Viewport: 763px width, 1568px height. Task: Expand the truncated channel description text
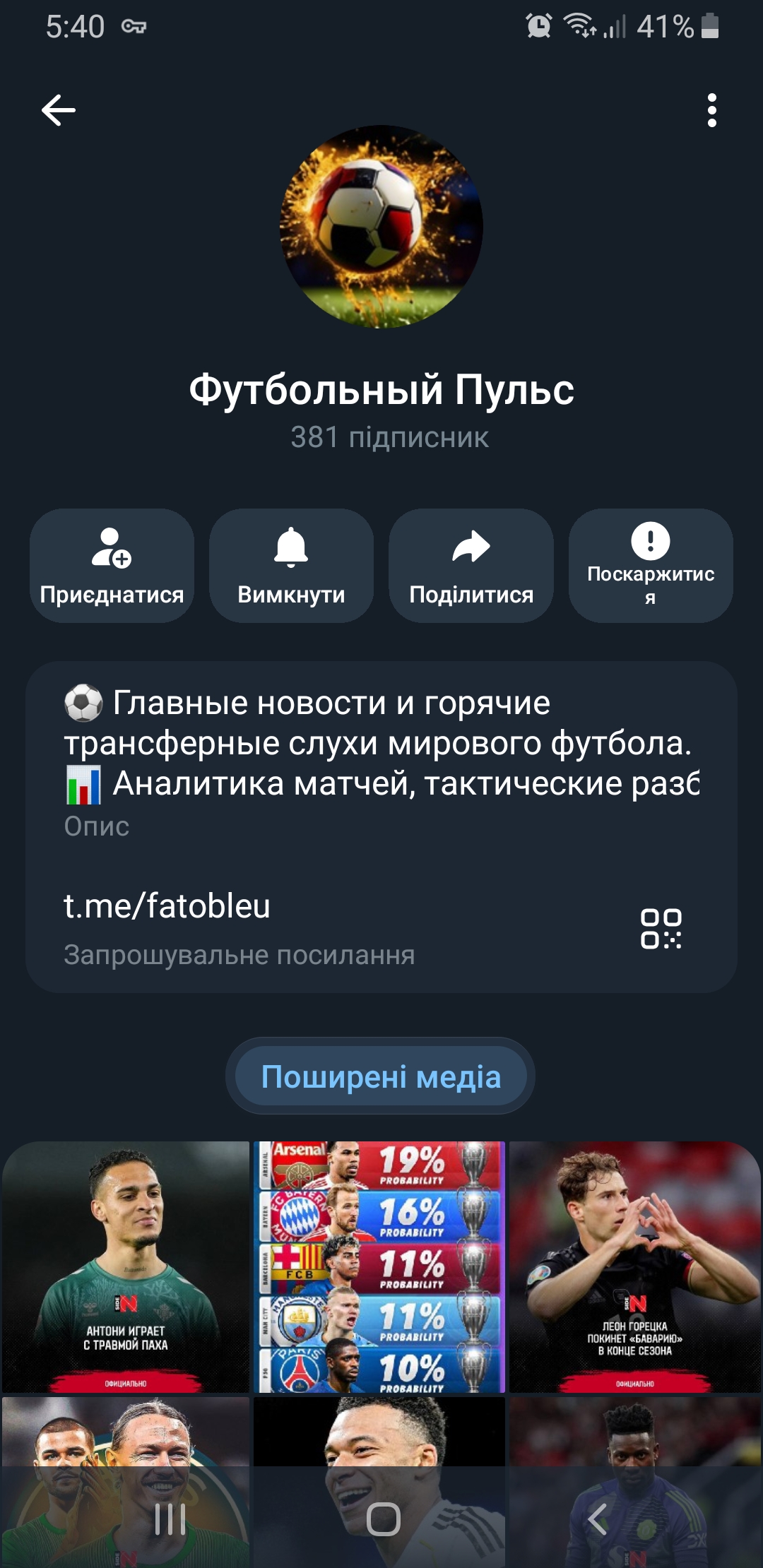(381, 742)
